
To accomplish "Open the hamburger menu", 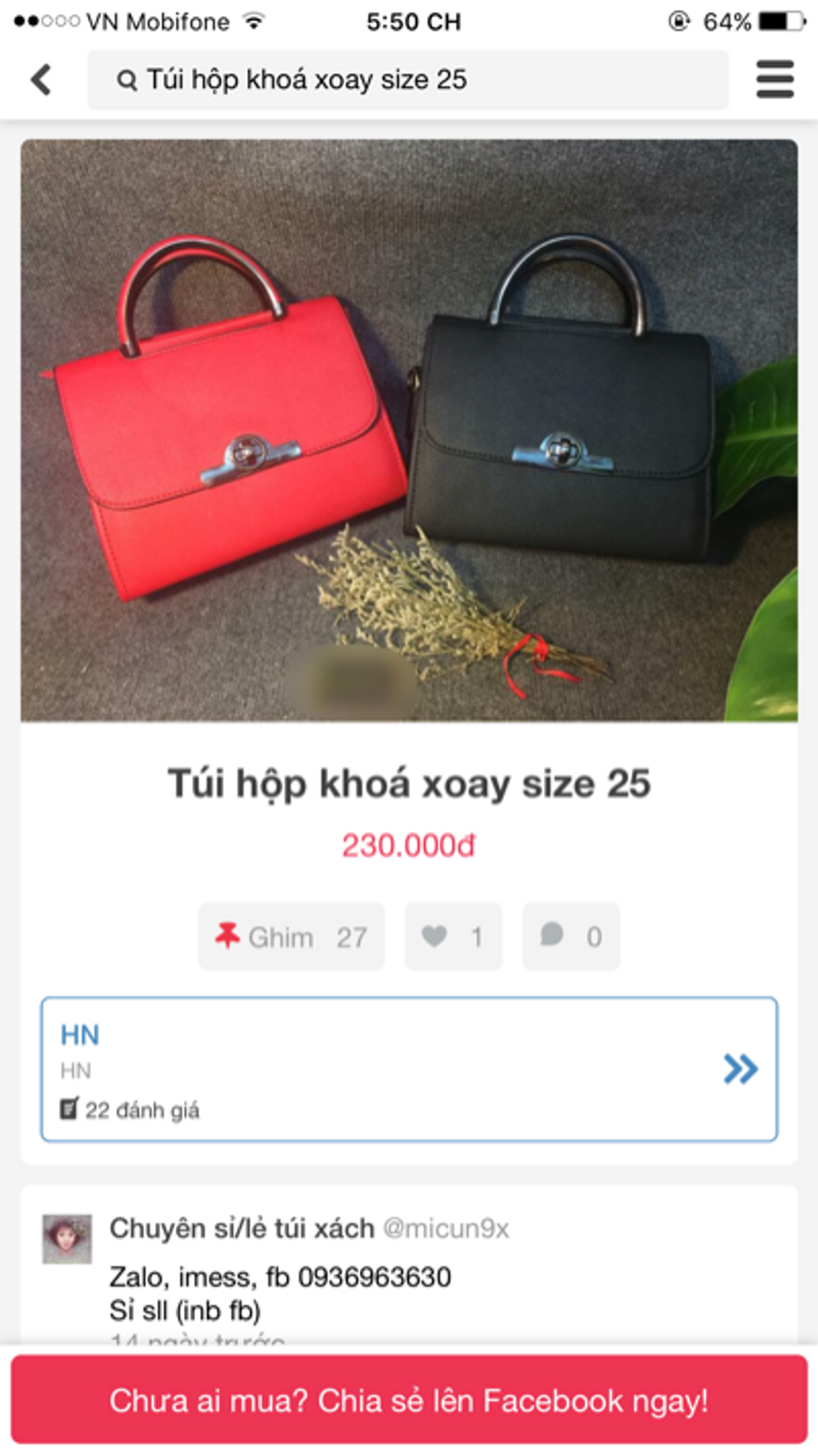I will pos(775,80).
